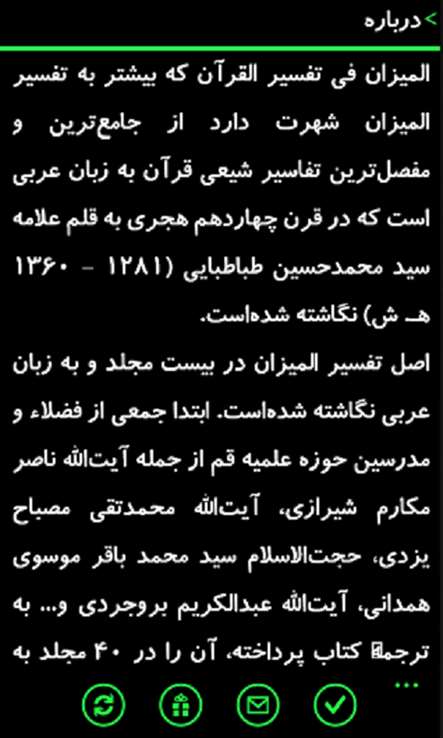Tap the green checkmark circle icon

[x=335, y=705]
